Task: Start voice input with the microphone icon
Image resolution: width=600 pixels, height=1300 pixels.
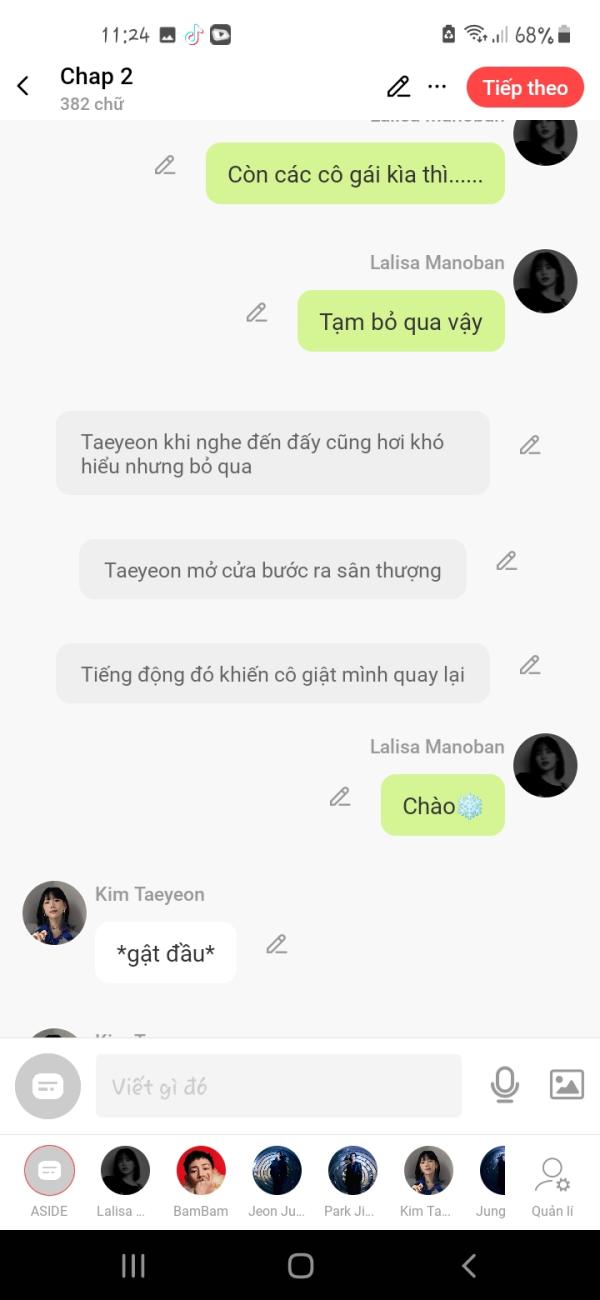Action: [x=505, y=1085]
